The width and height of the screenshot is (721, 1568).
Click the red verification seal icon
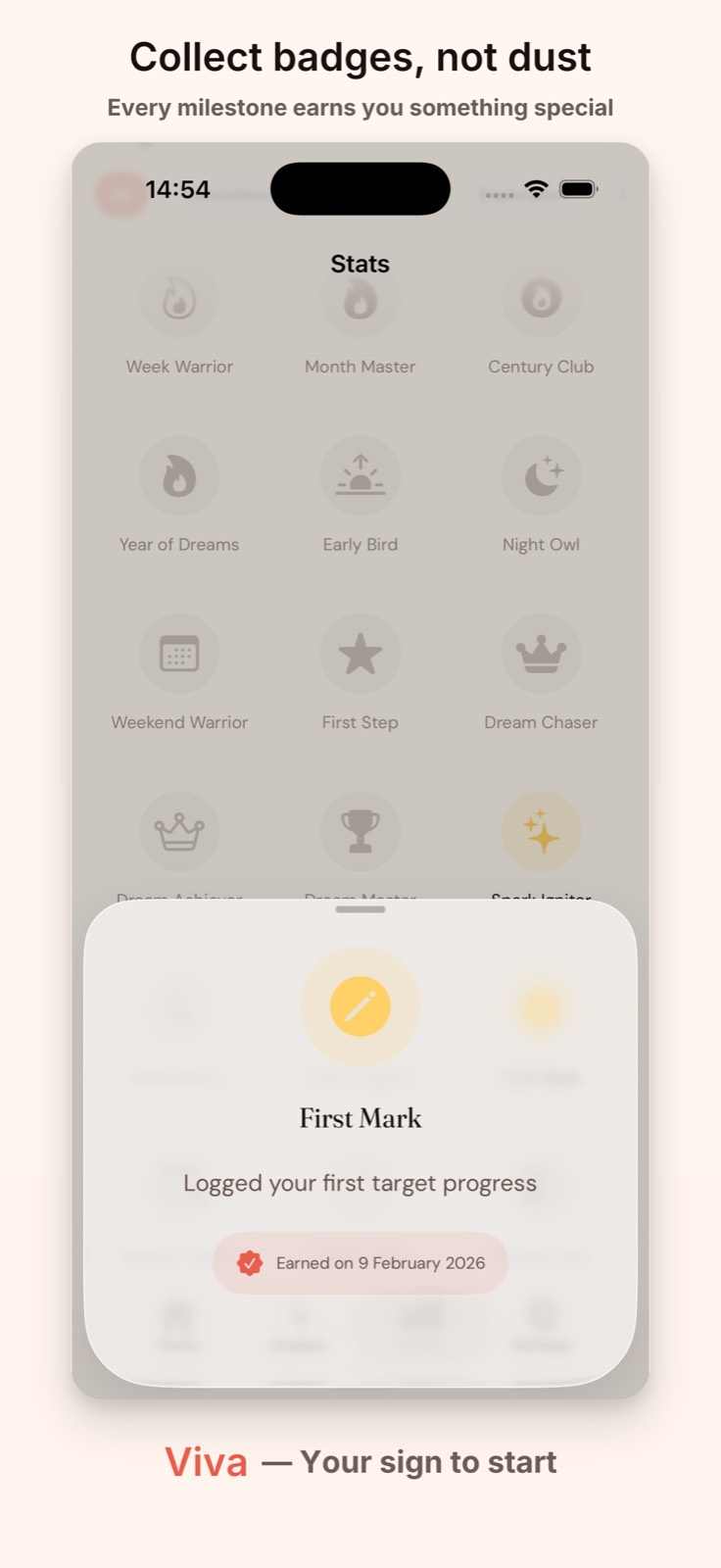(249, 1263)
